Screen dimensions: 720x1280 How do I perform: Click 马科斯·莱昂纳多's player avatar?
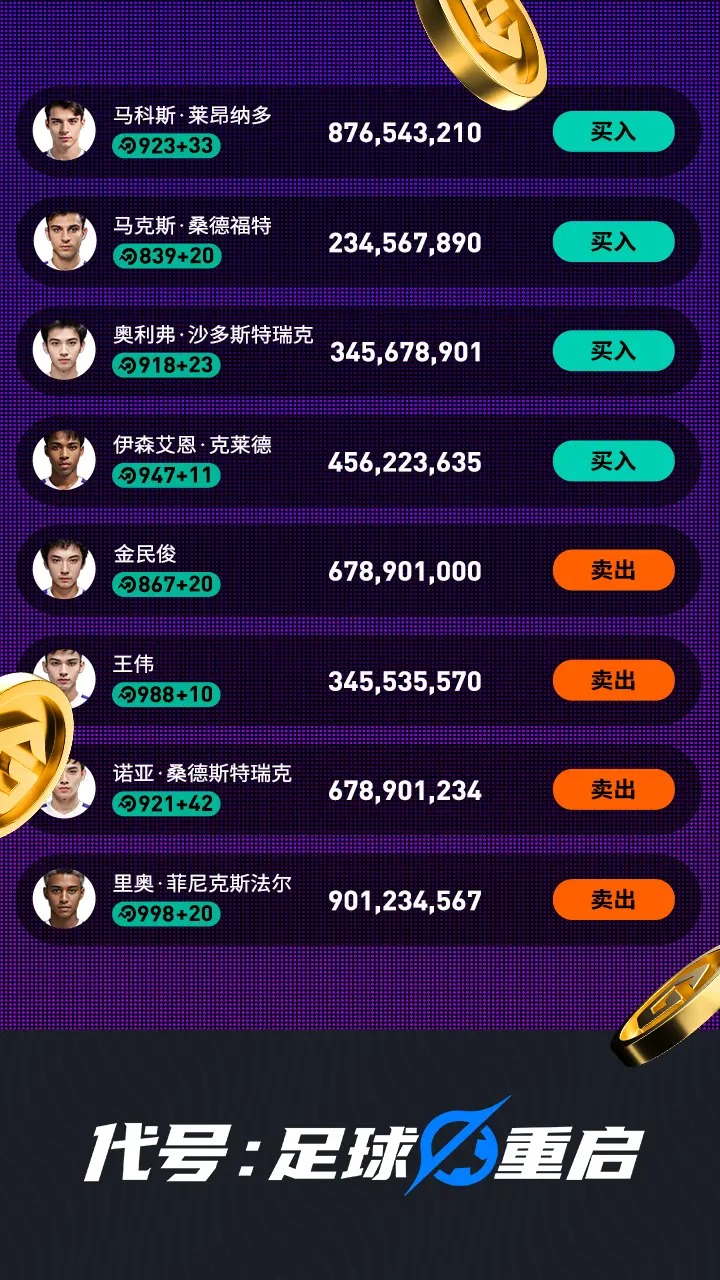click(x=67, y=131)
